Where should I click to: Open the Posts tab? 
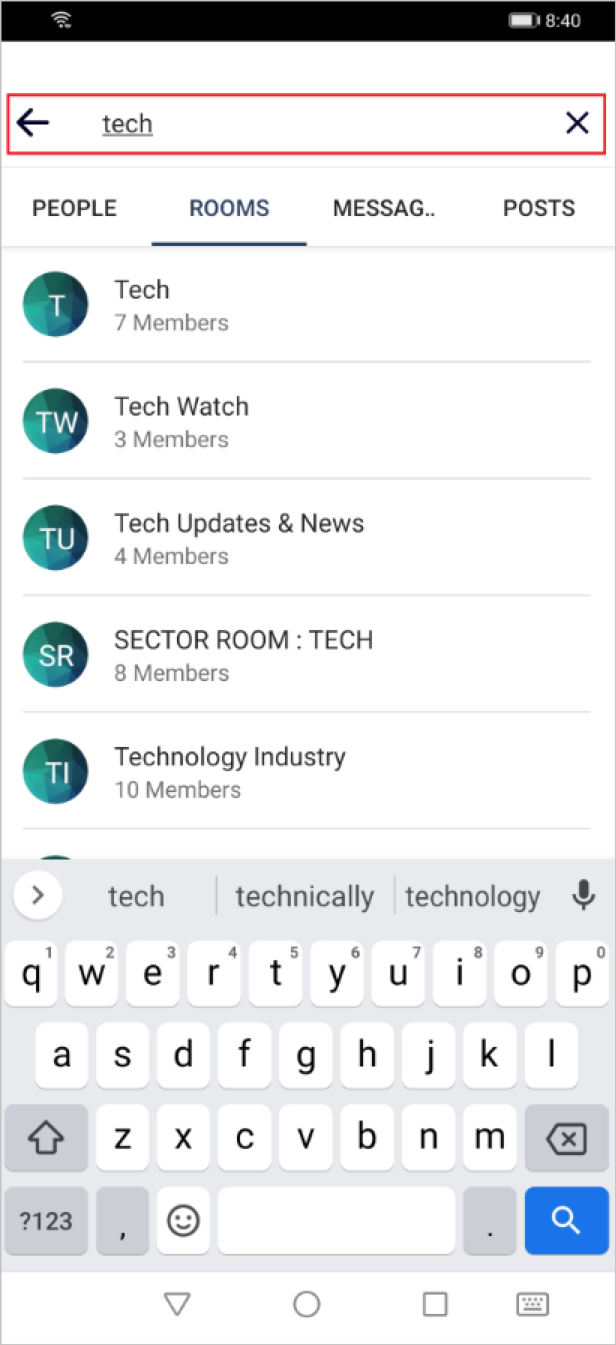pyautogui.click(x=538, y=208)
